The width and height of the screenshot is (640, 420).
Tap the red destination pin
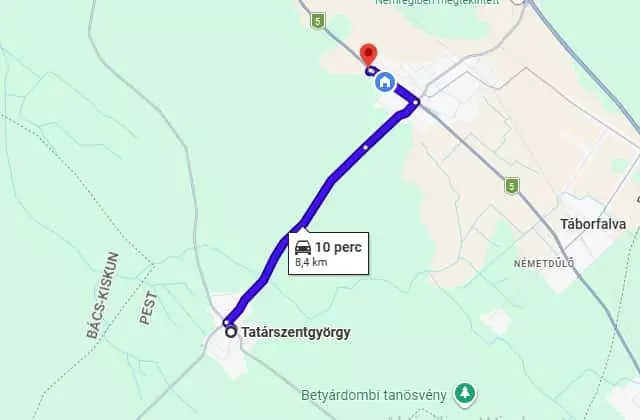[368, 54]
